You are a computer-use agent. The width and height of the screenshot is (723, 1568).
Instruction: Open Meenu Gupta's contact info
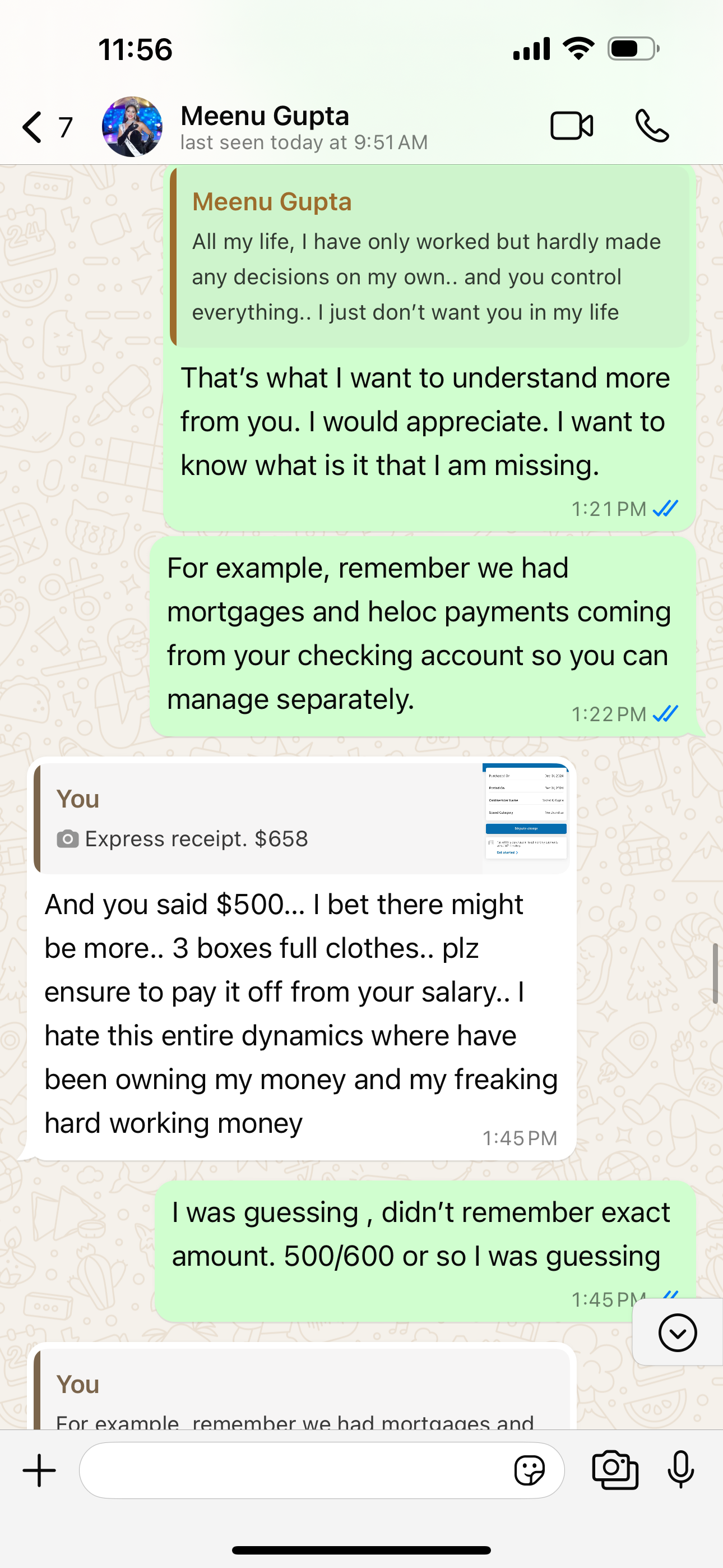[x=304, y=127]
